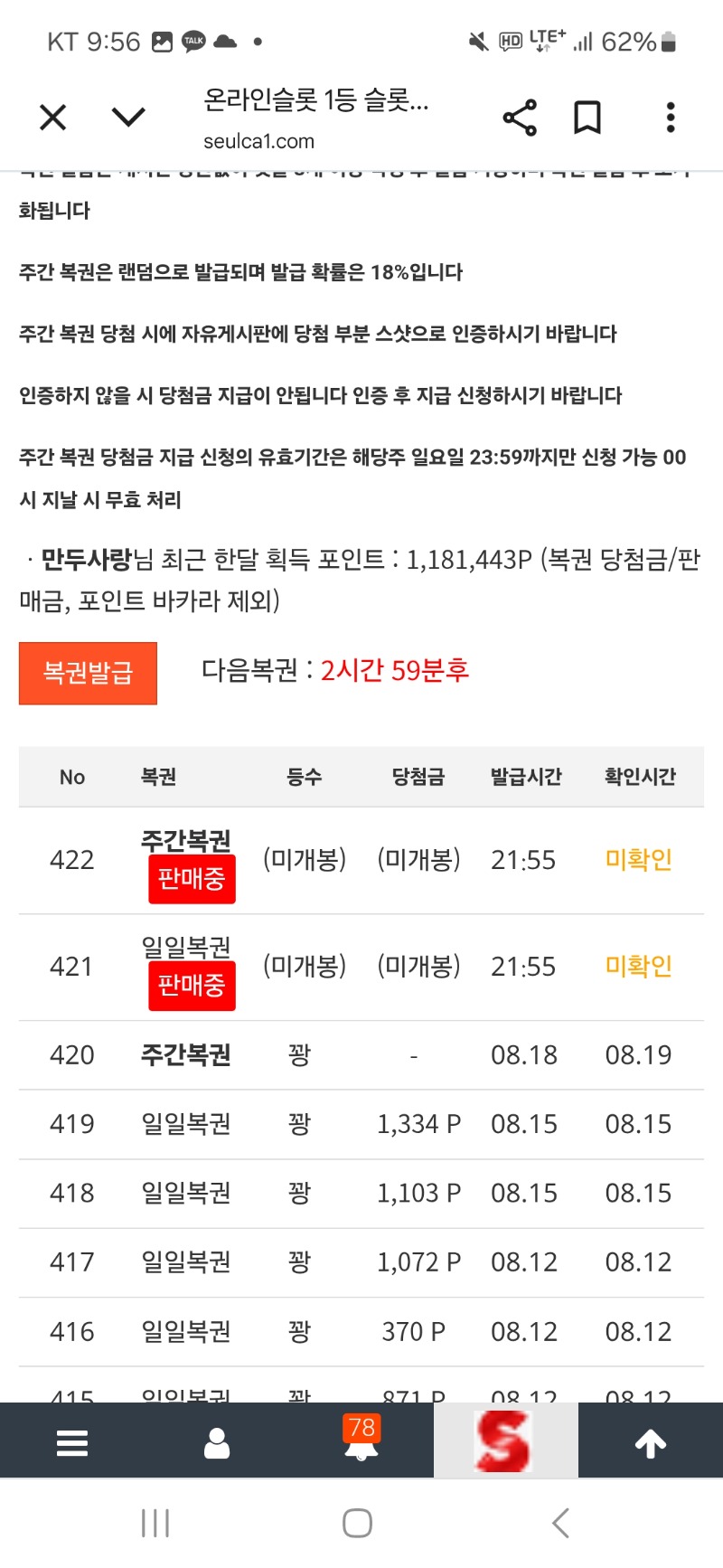Open ticket 421 판매중 badge
This screenshot has width=723, height=1568.
tap(192, 986)
